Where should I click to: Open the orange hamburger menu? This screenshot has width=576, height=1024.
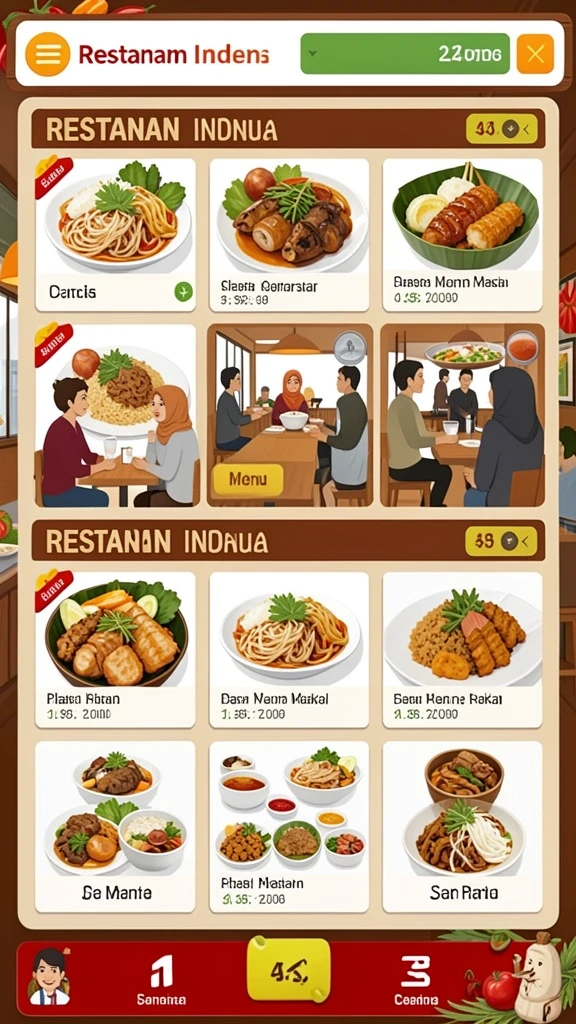(47, 54)
